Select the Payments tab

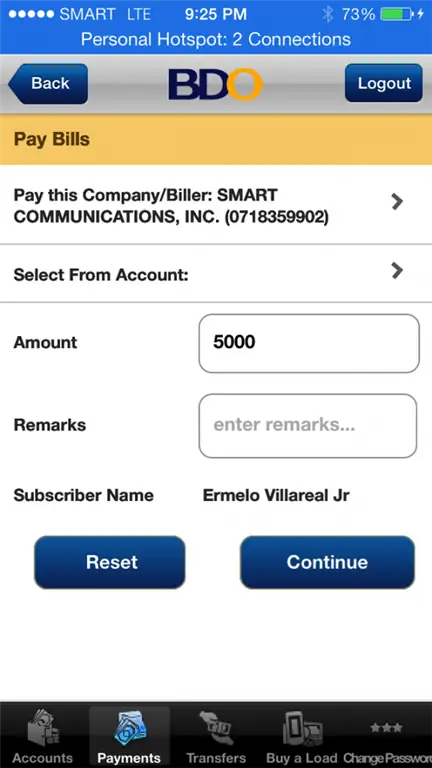pos(129,736)
